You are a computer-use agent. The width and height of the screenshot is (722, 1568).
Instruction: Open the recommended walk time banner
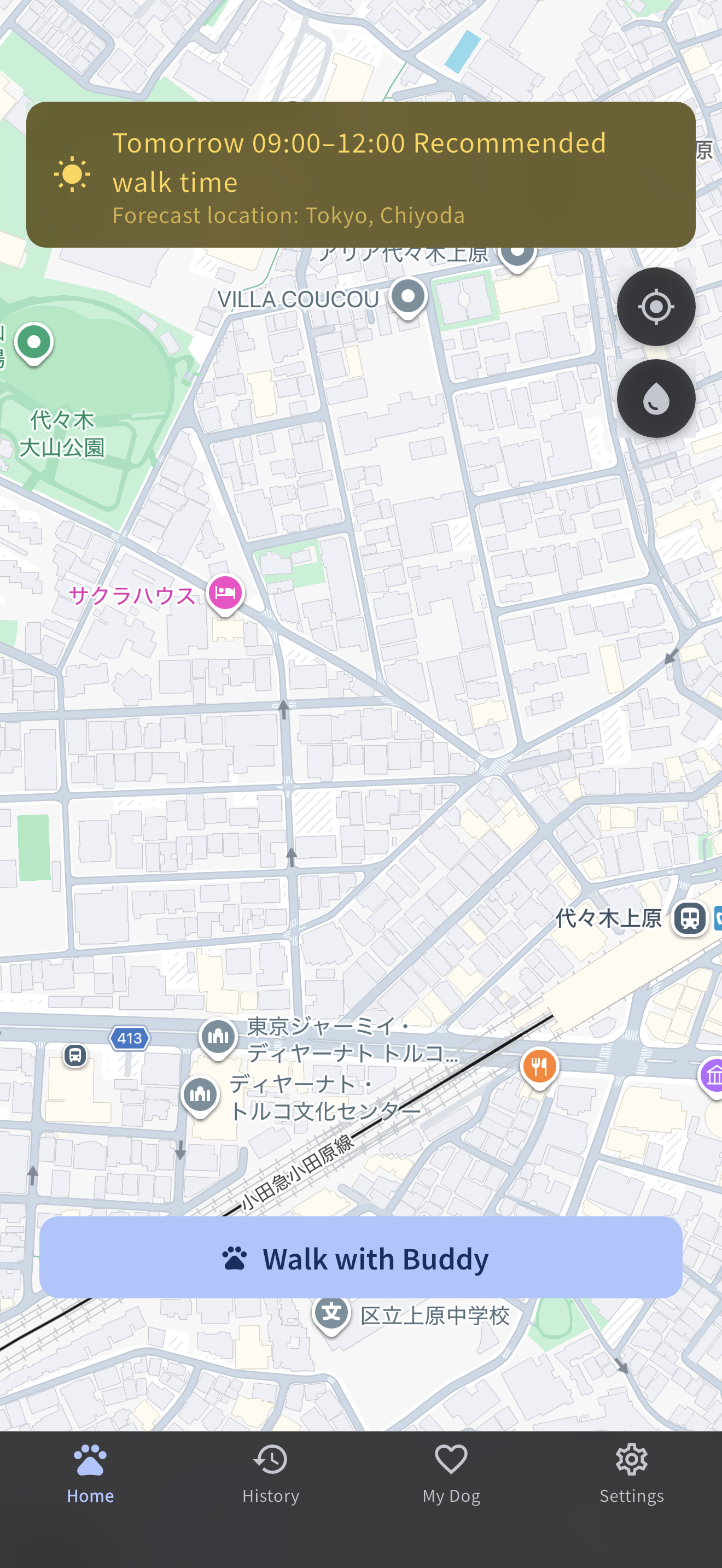pyautogui.click(x=360, y=175)
